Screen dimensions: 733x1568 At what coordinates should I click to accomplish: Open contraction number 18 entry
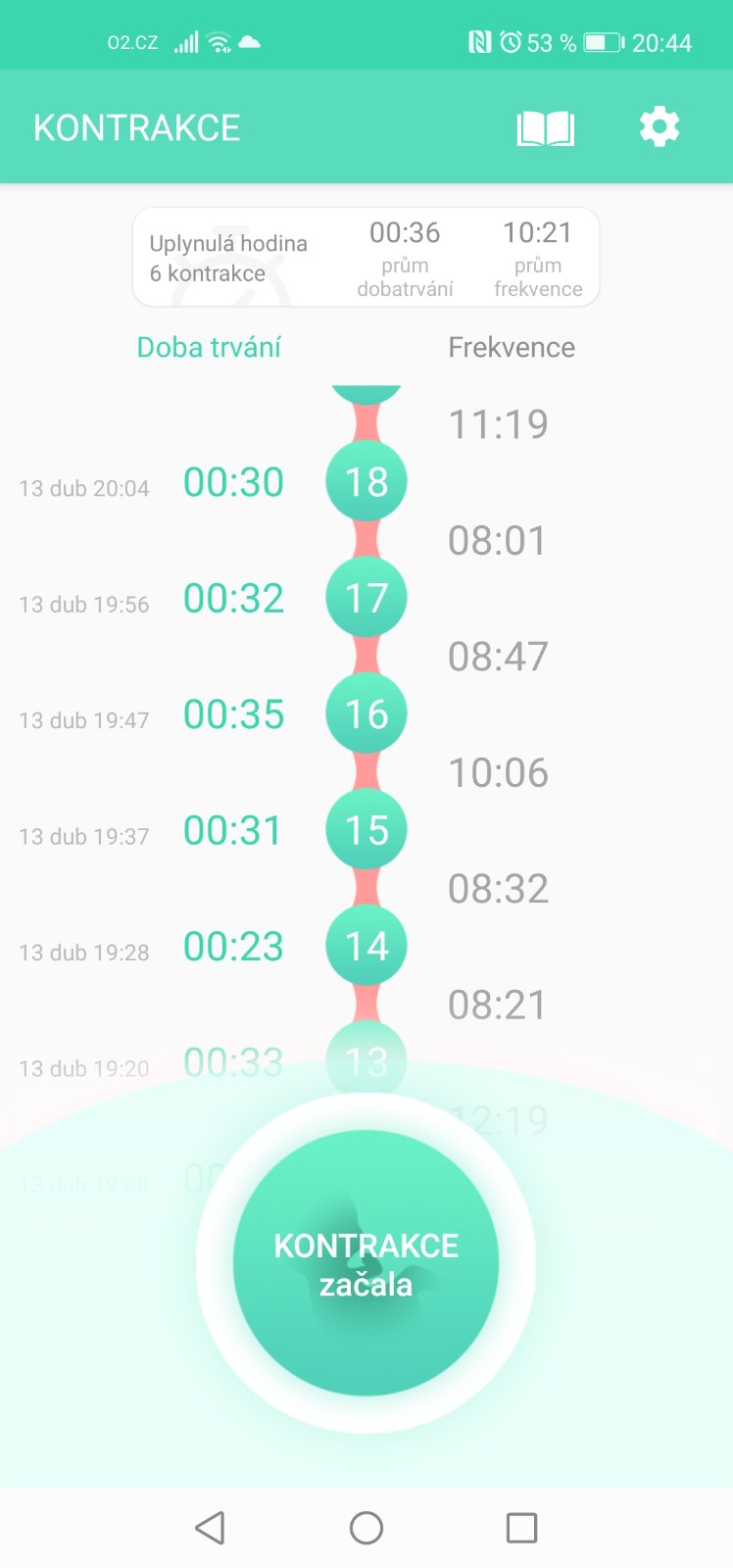coord(366,481)
